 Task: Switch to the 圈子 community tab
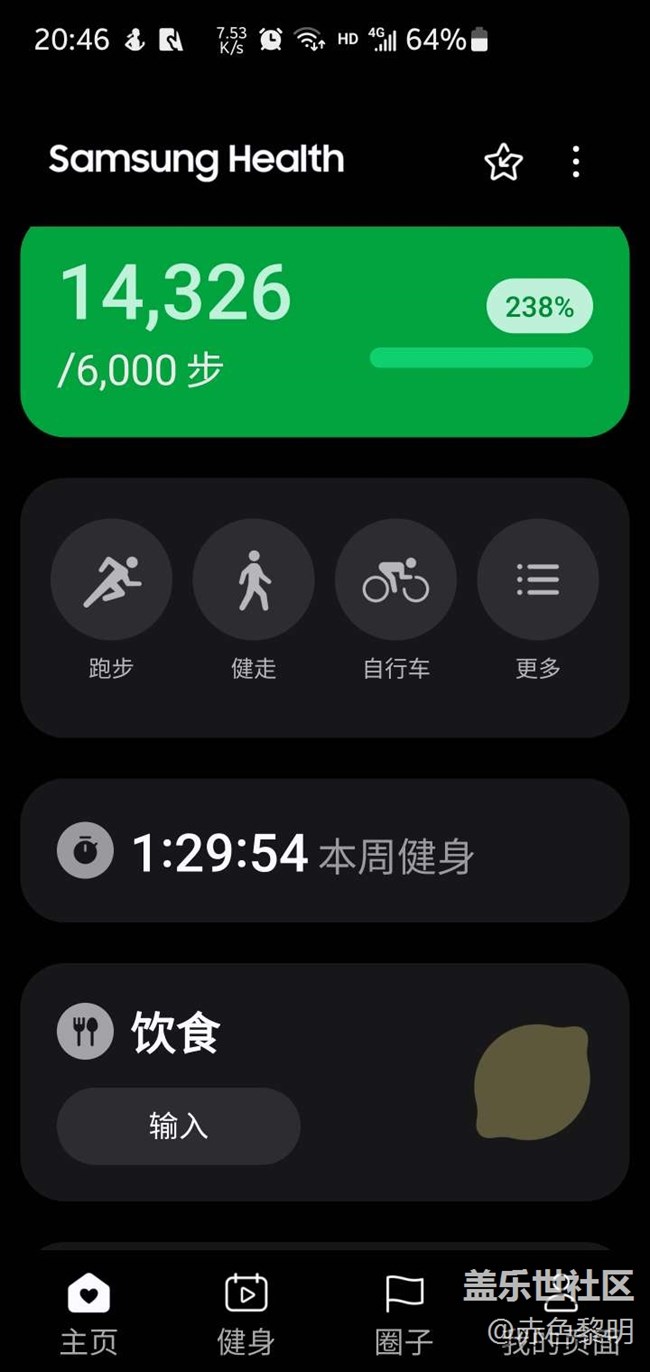pyautogui.click(x=404, y=1312)
